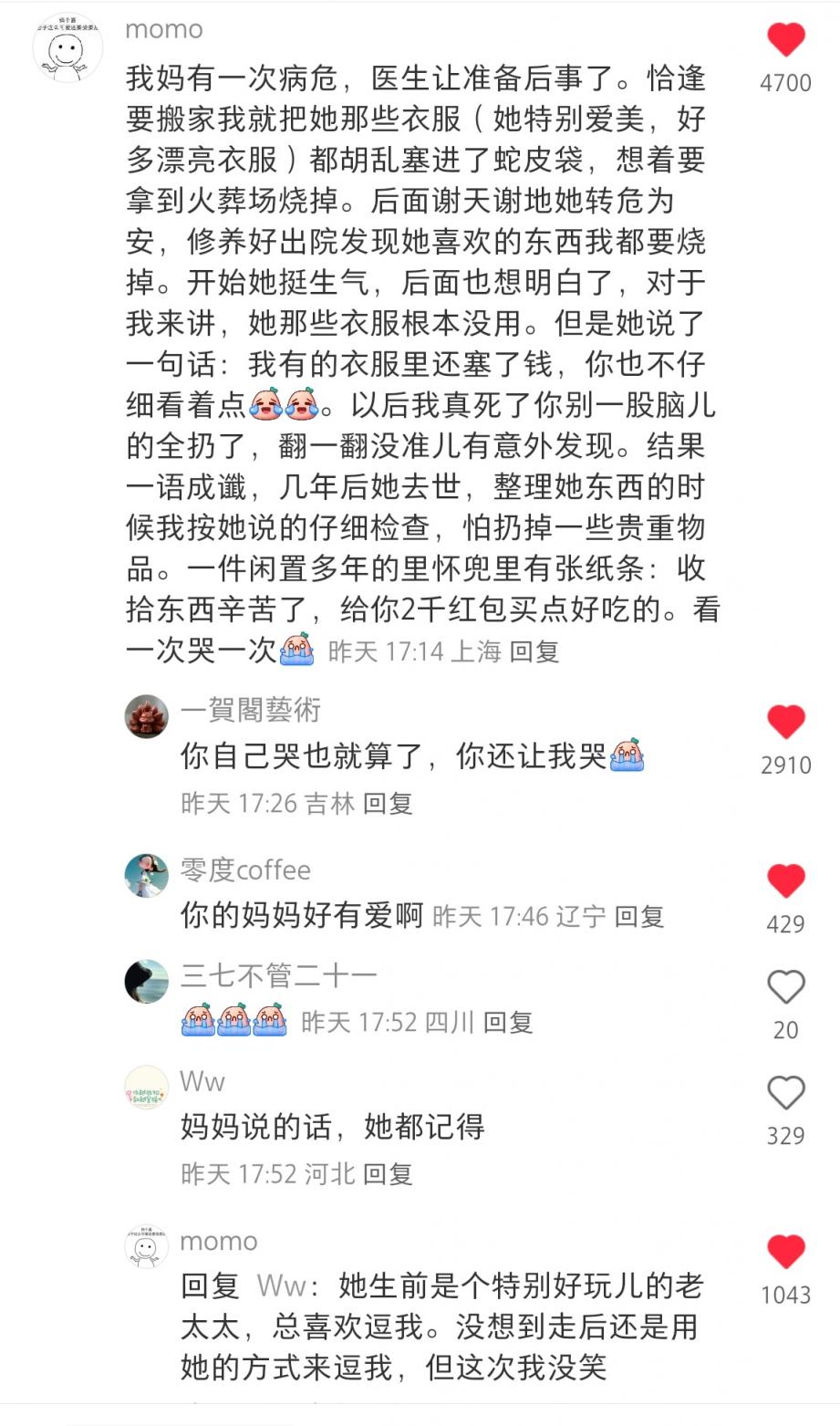Open 三七不管二十一's avatar
The height and width of the screenshot is (1426, 840).
[146, 982]
